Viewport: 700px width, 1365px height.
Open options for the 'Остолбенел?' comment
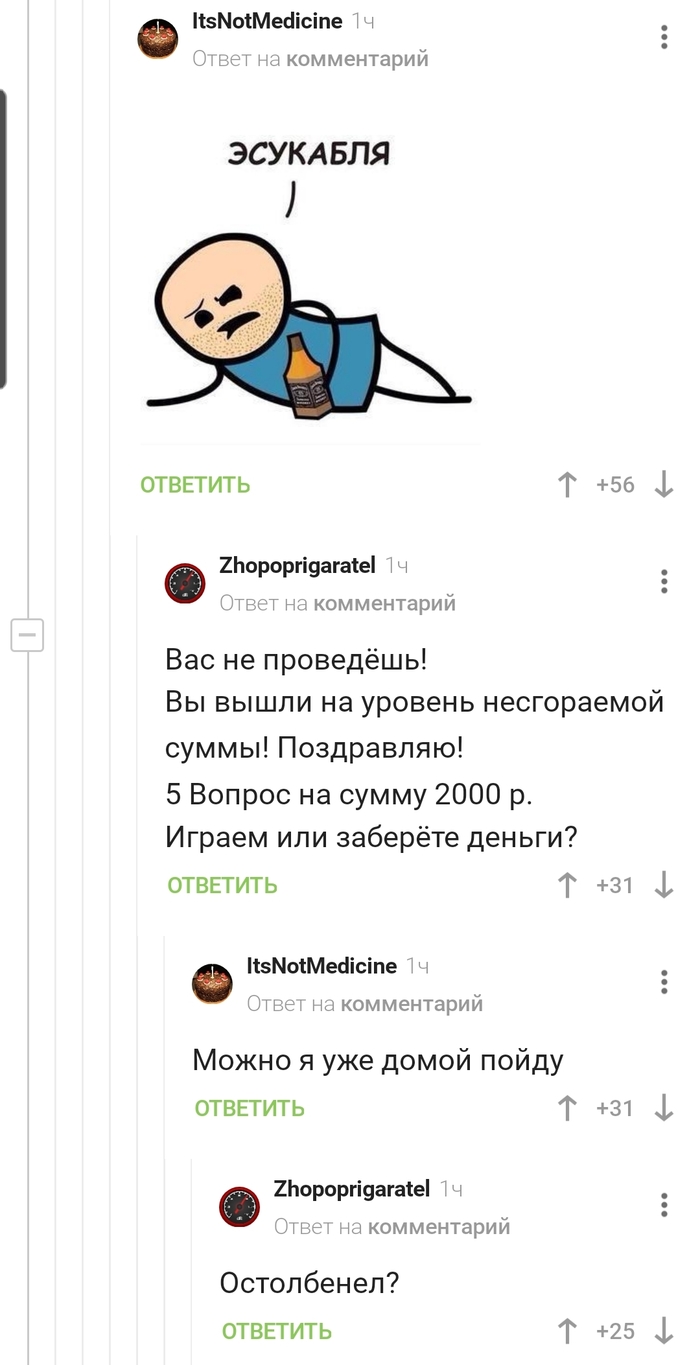click(x=664, y=1205)
